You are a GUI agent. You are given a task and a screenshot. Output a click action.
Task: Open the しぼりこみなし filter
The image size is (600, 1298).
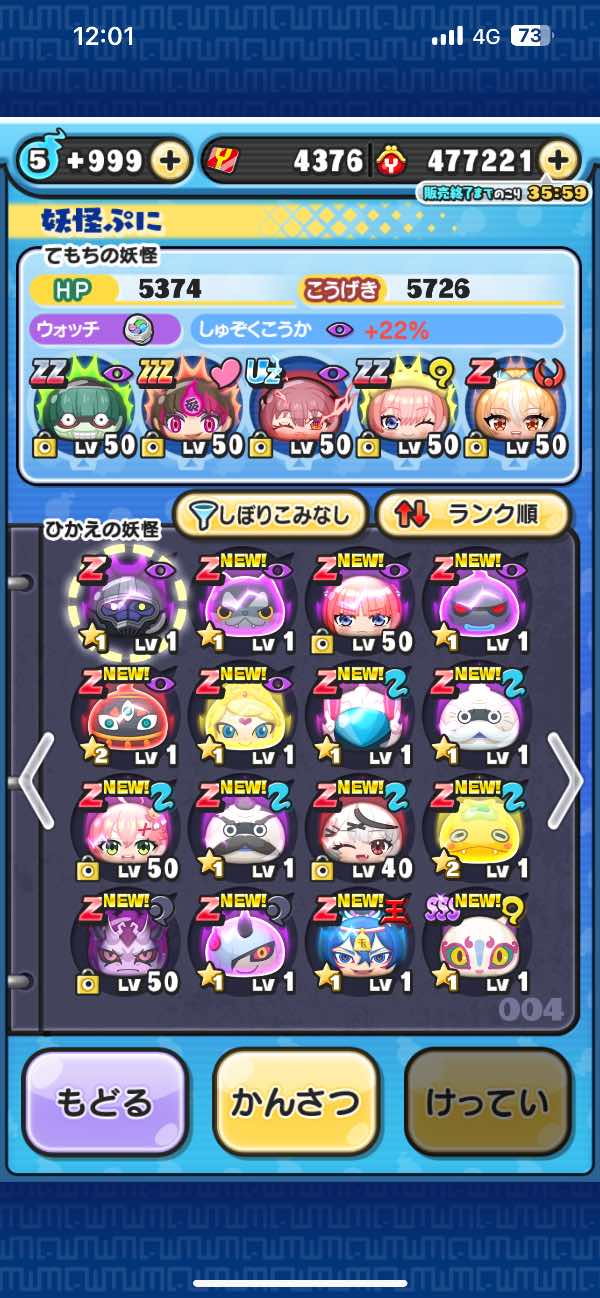pos(272,515)
